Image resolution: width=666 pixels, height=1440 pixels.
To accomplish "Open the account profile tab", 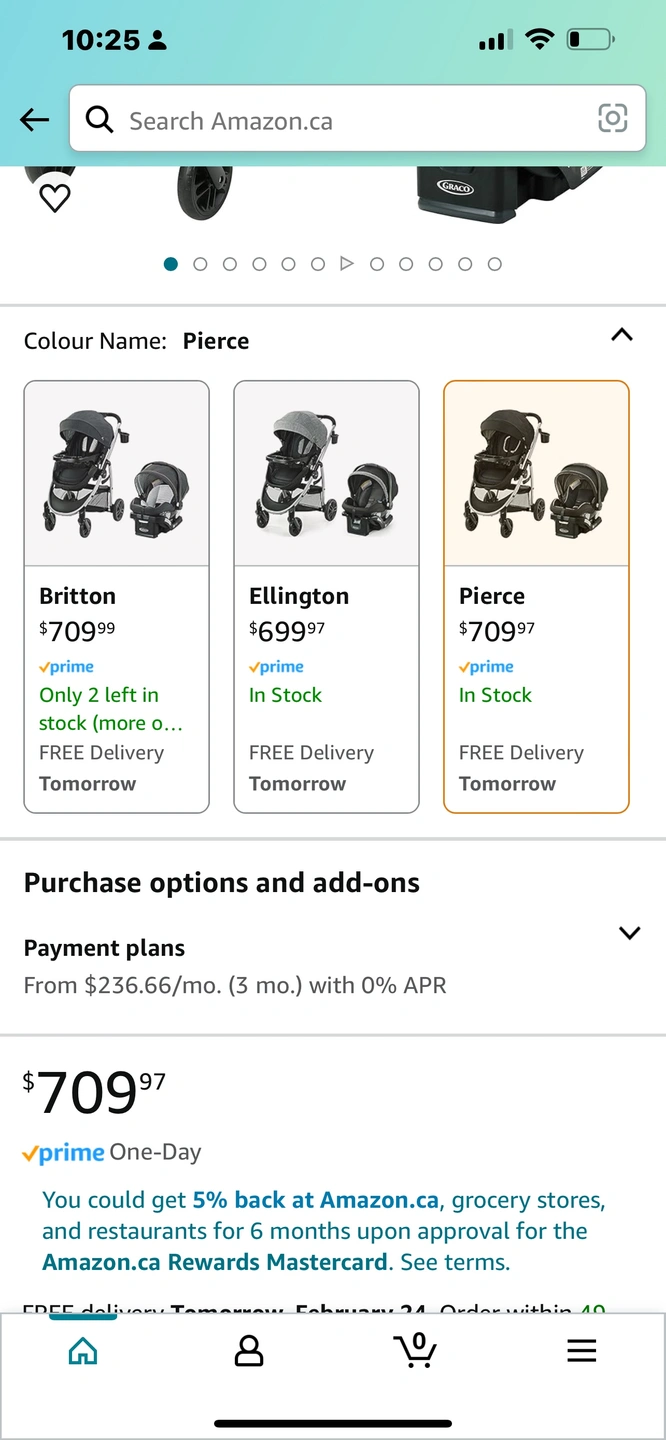I will pyautogui.click(x=249, y=1352).
